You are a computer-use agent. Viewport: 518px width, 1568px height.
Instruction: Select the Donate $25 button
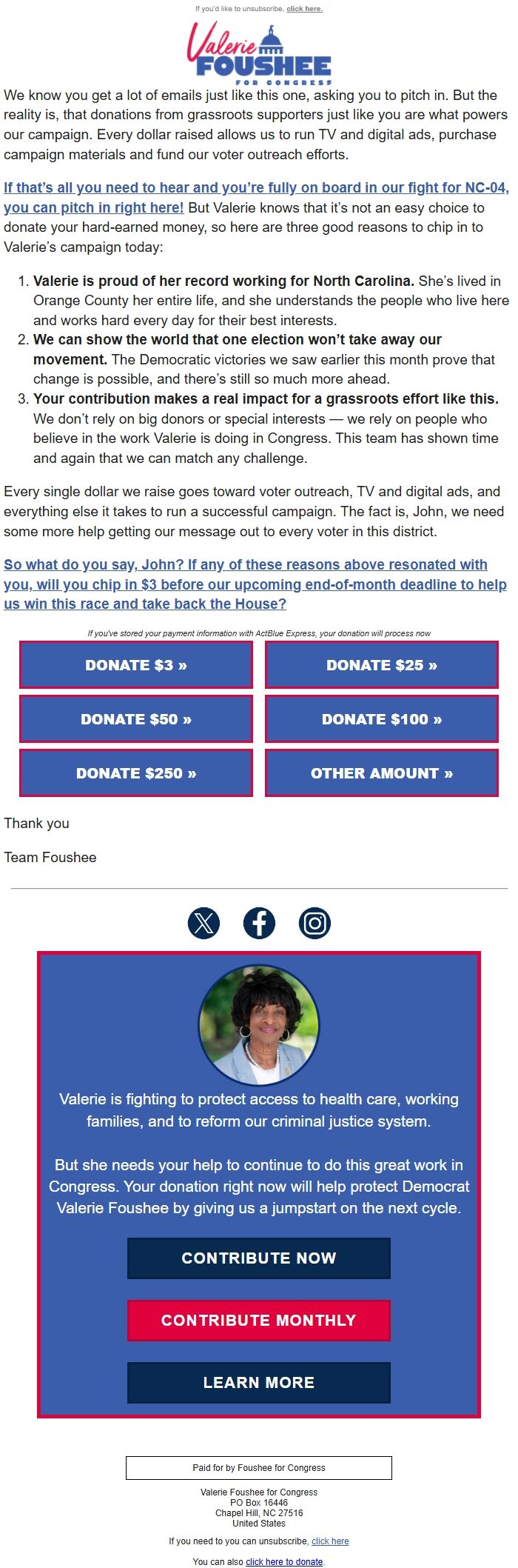pos(381,665)
